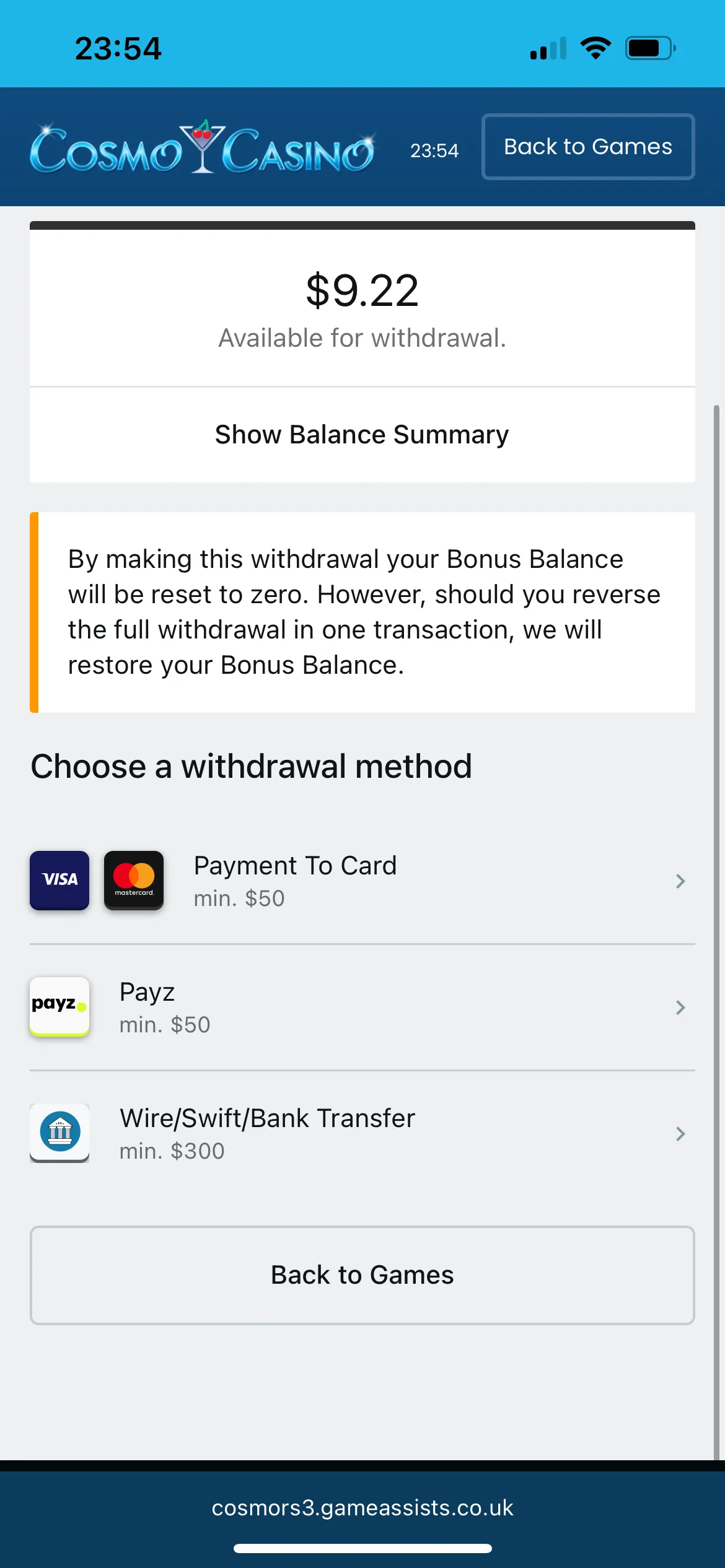Choose Payz as withdrawal method
Viewport: 725px width, 1568px height.
click(362, 1007)
